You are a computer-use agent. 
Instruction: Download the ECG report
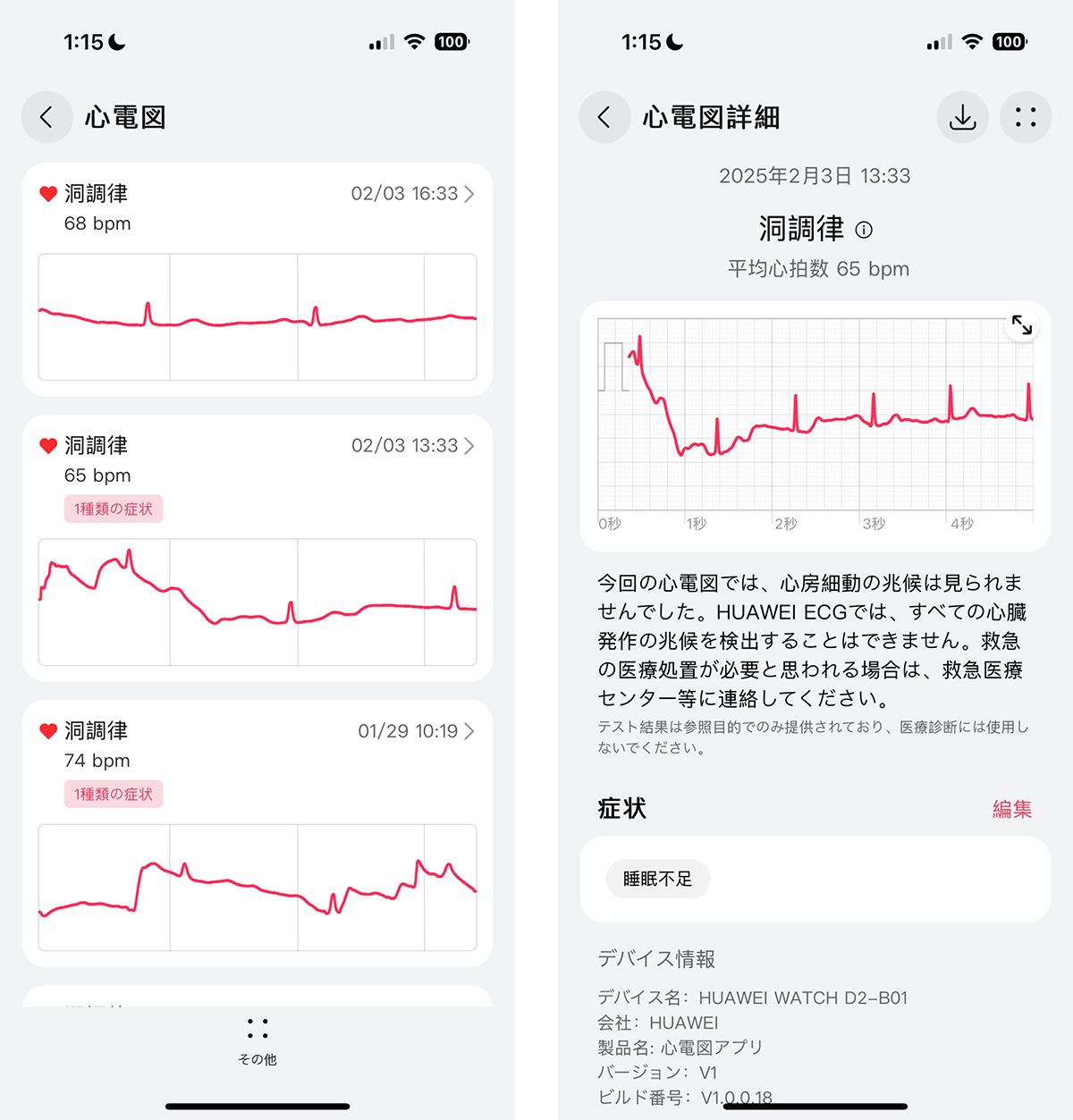(x=962, y=117)
